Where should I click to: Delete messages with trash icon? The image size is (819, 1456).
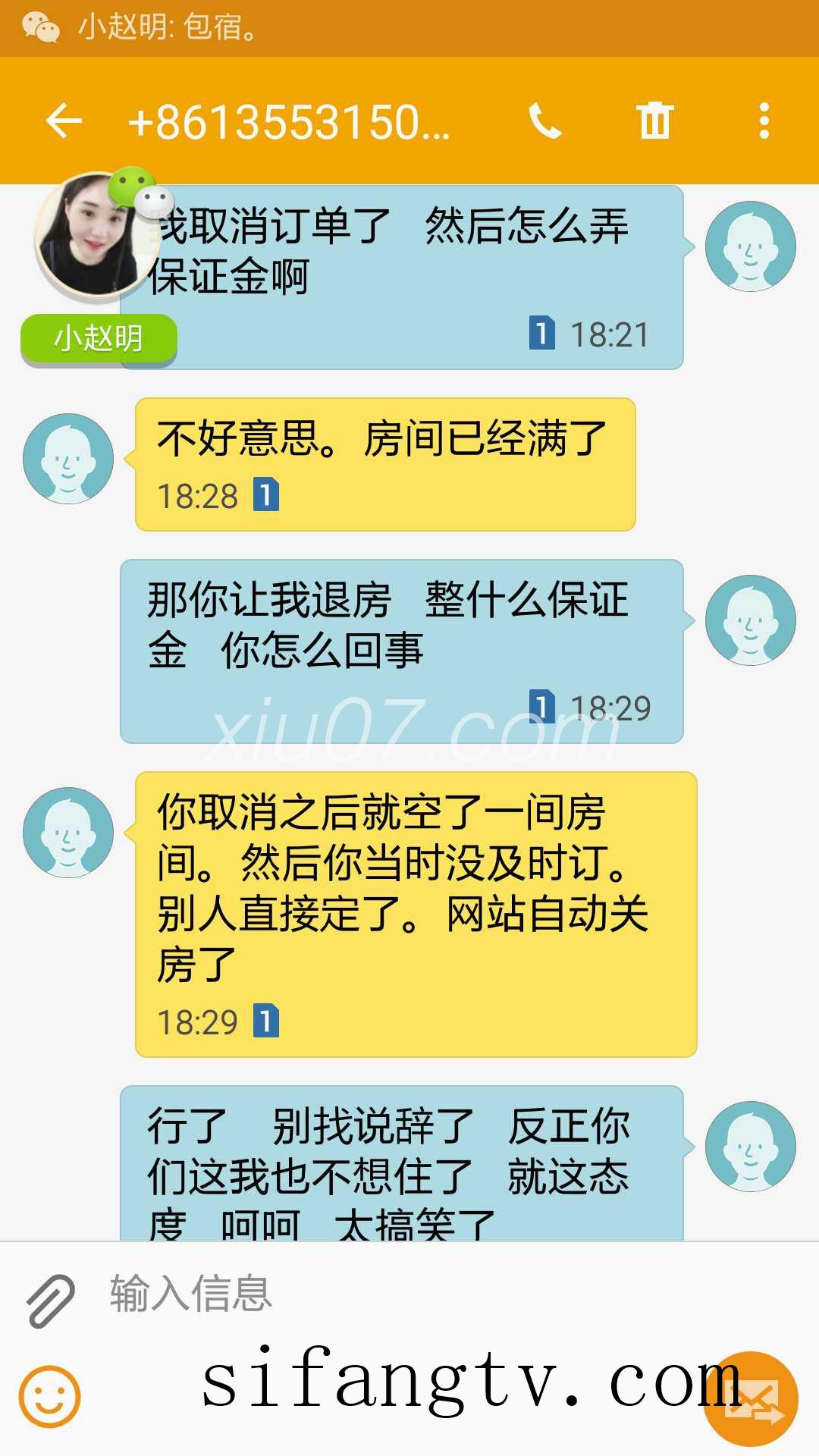pyautogui.click(x=654, y=121)
